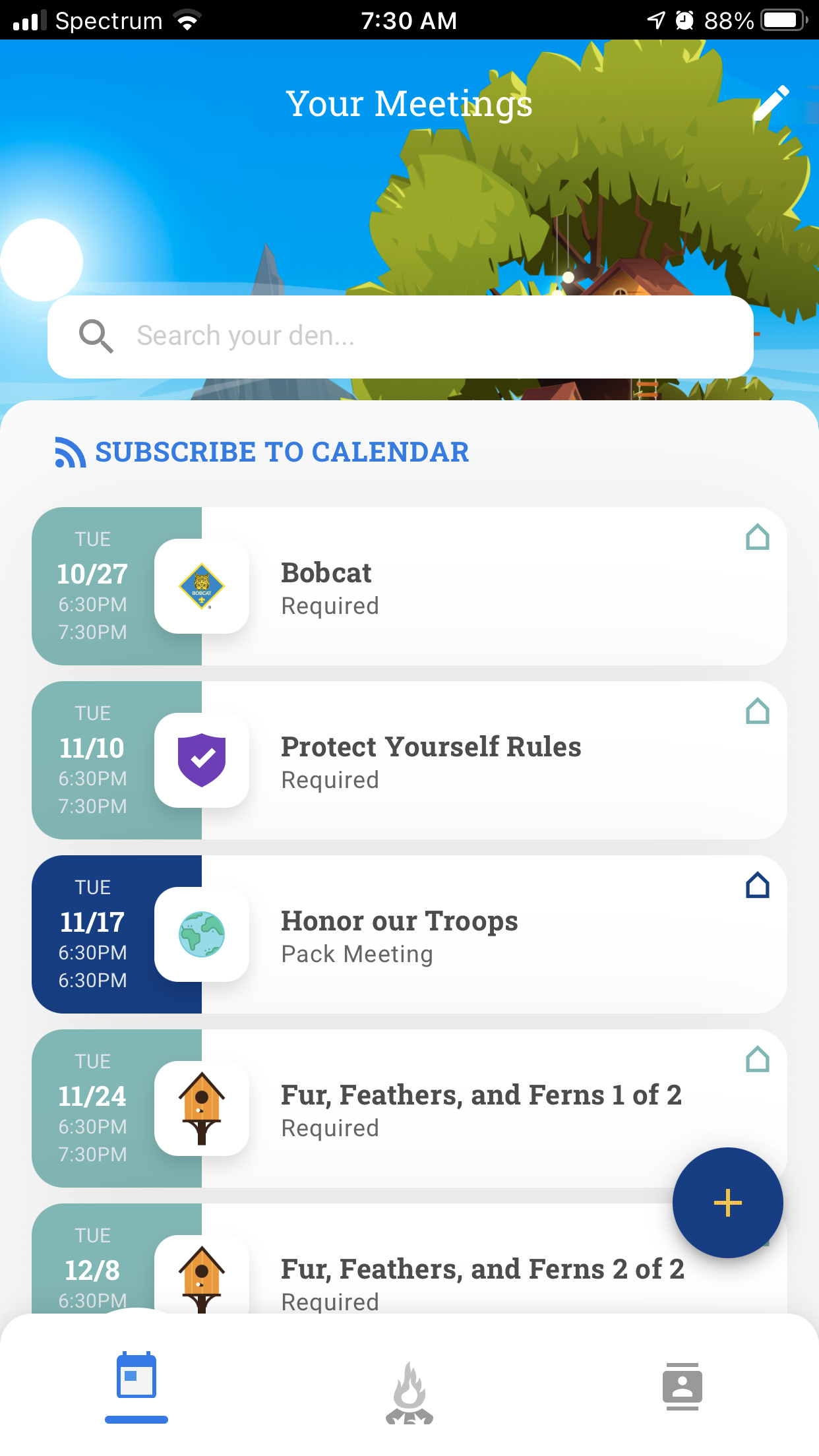This screenshot has width=819, height=1456.
Task: Switch to the contacts roster tab
Action: point(682,1386)
